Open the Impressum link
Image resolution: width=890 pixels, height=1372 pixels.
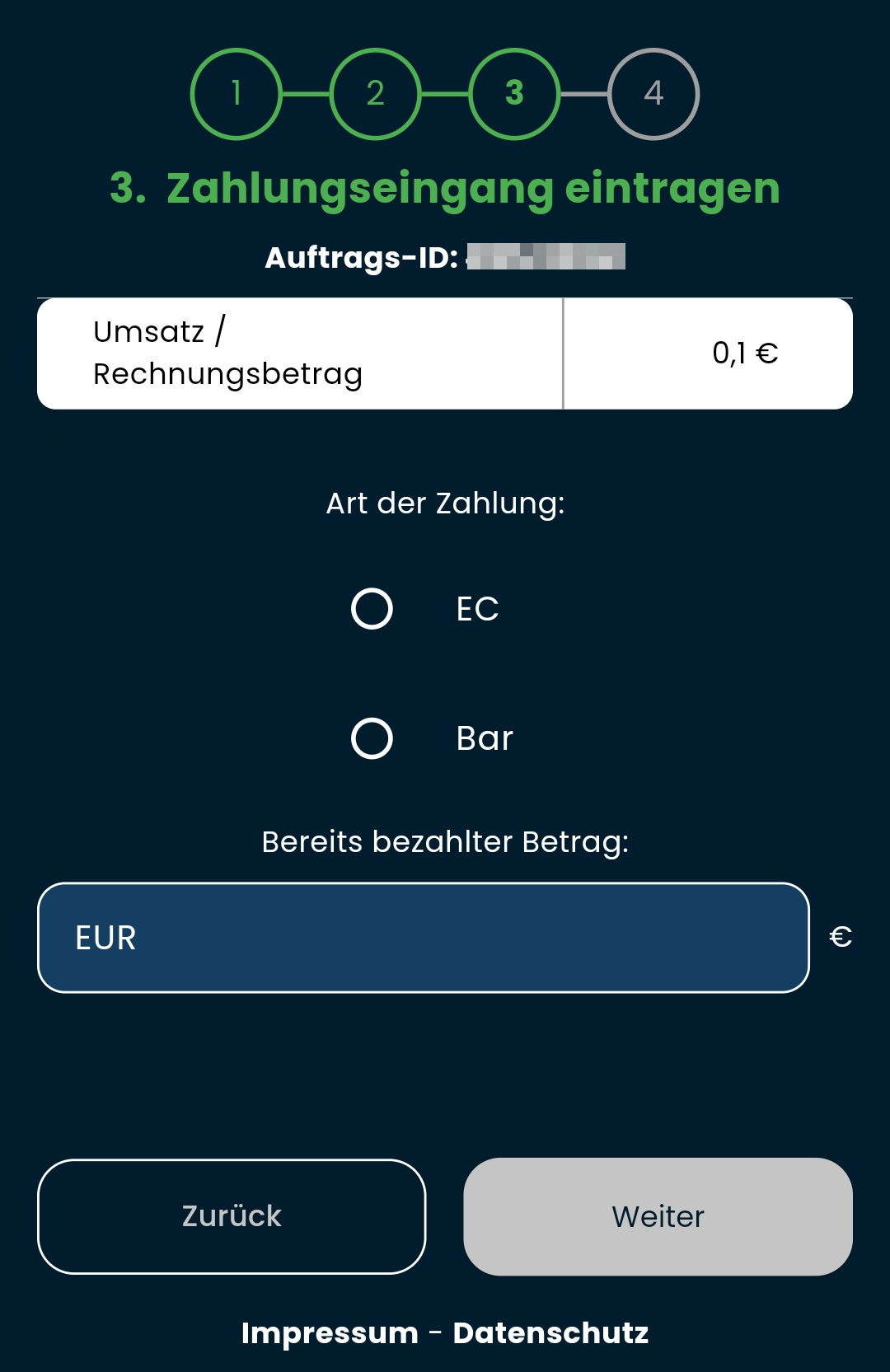point(330,1332)
